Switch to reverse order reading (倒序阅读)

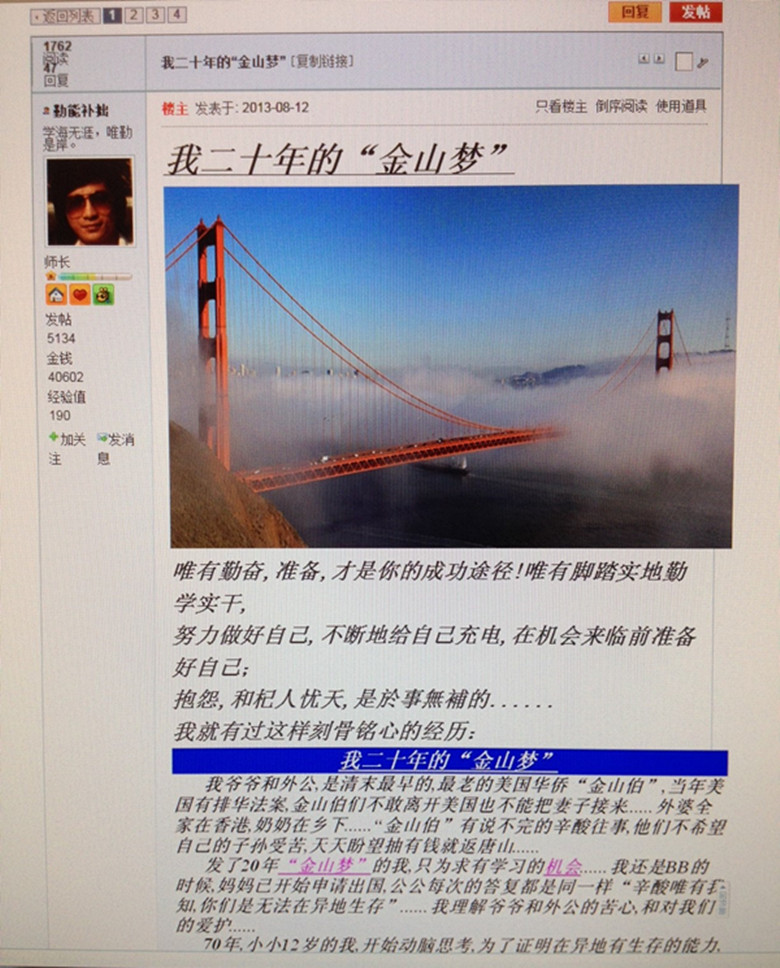pyautogui.click(x=621, y=106)
